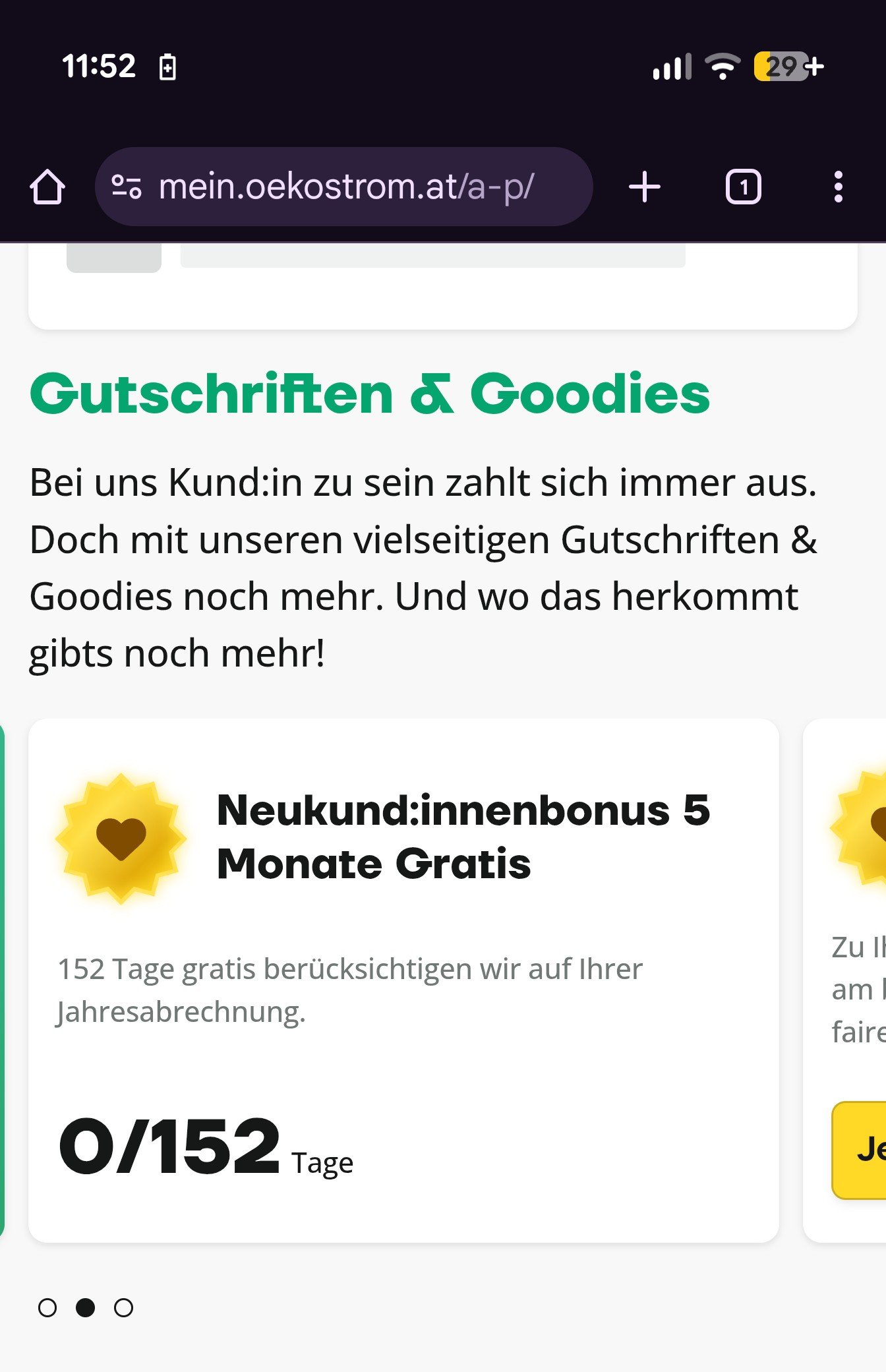Open a new browser tab

(x=644, y=187)
